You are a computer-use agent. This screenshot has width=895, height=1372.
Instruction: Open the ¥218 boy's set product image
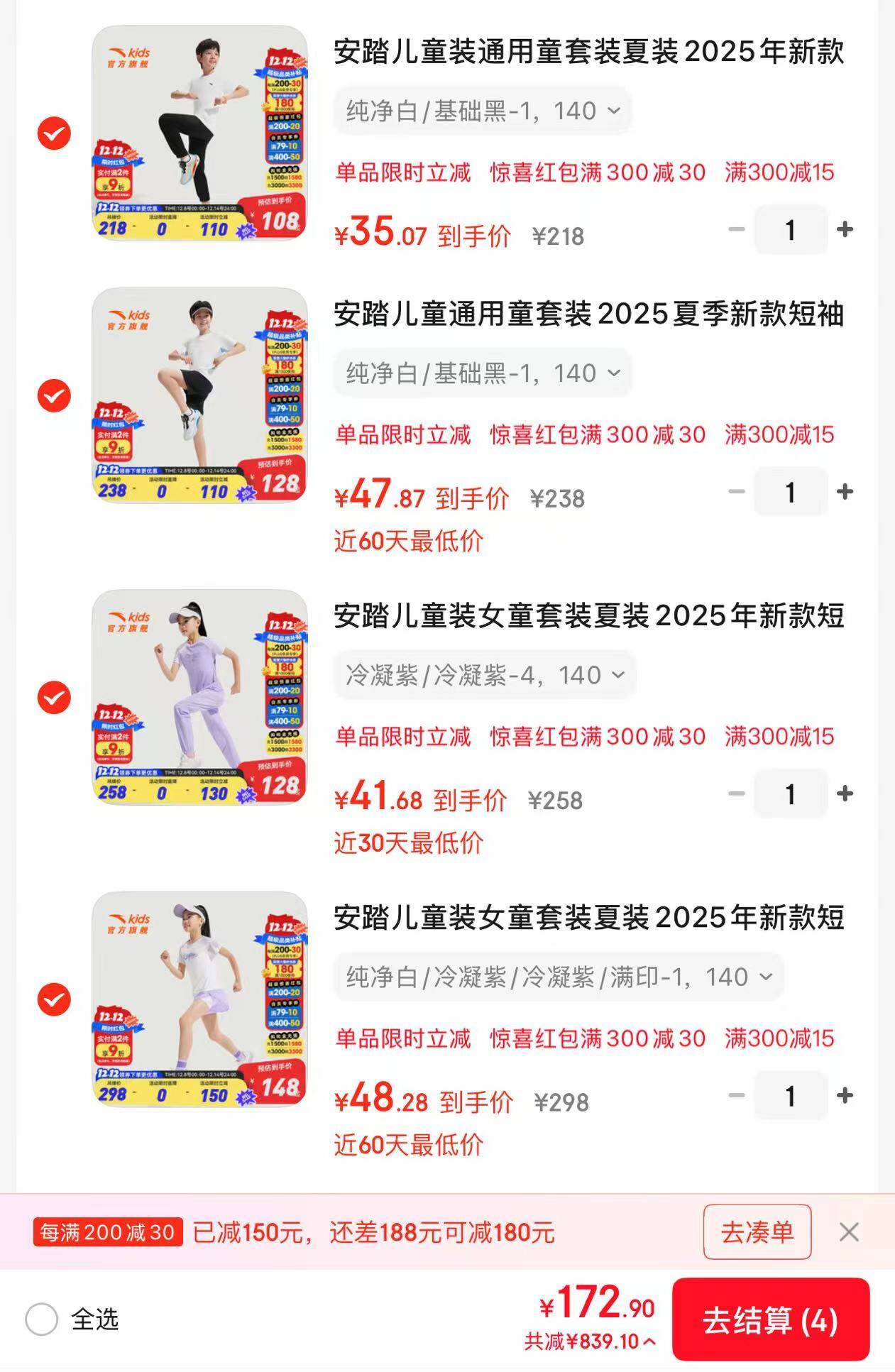coord(199,133)
